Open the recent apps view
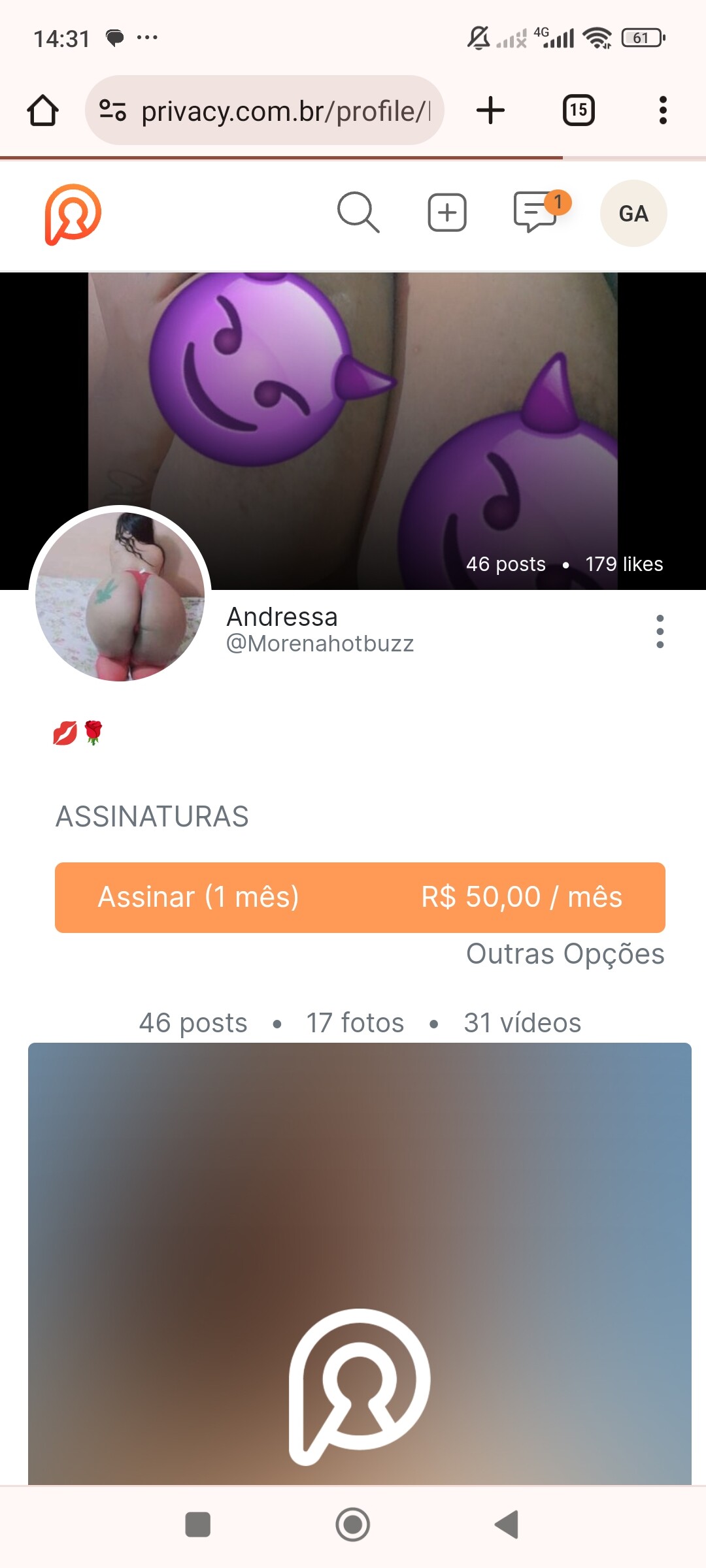 (x=198, y=1525)
